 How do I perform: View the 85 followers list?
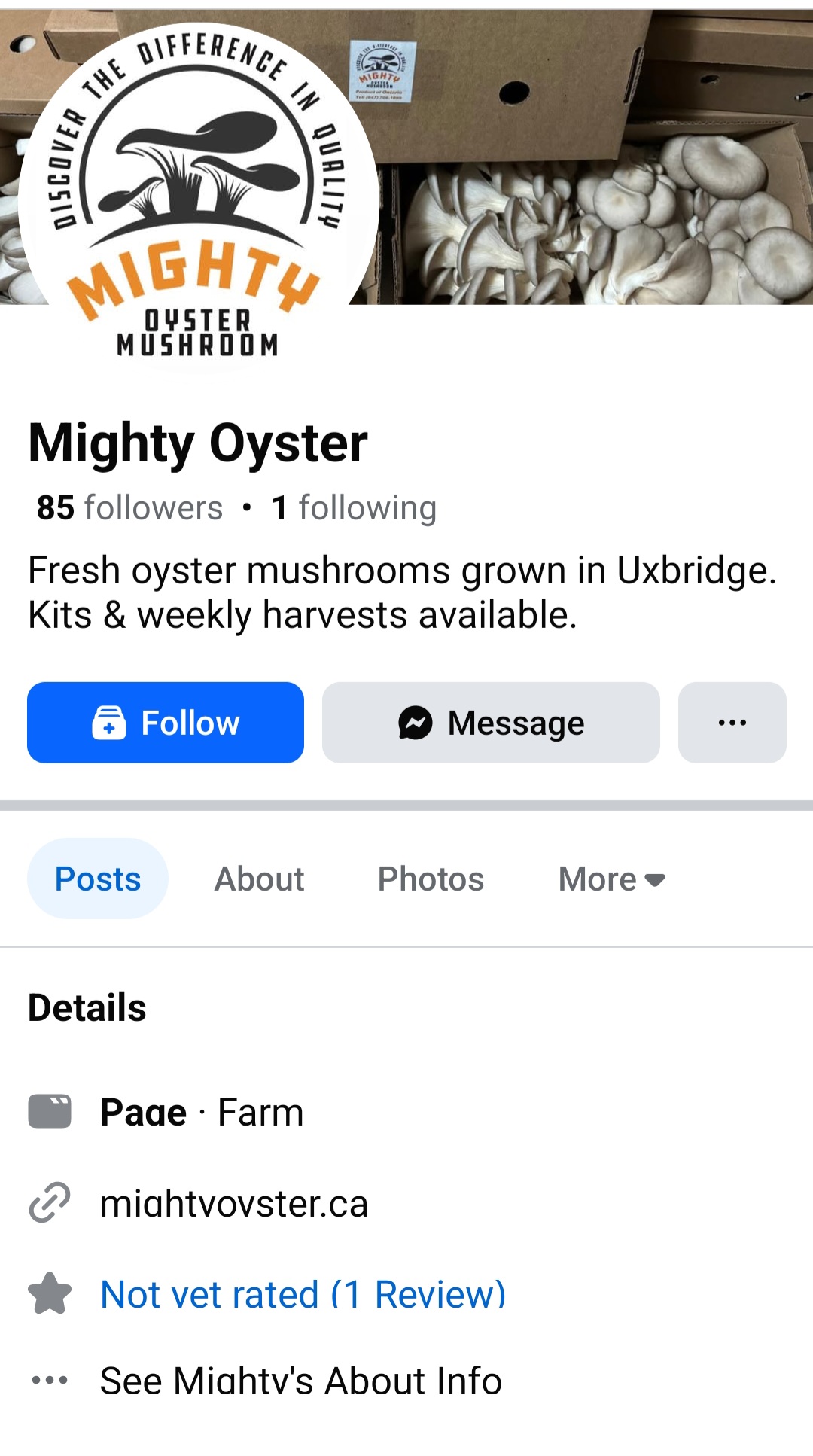pos(129,508)
